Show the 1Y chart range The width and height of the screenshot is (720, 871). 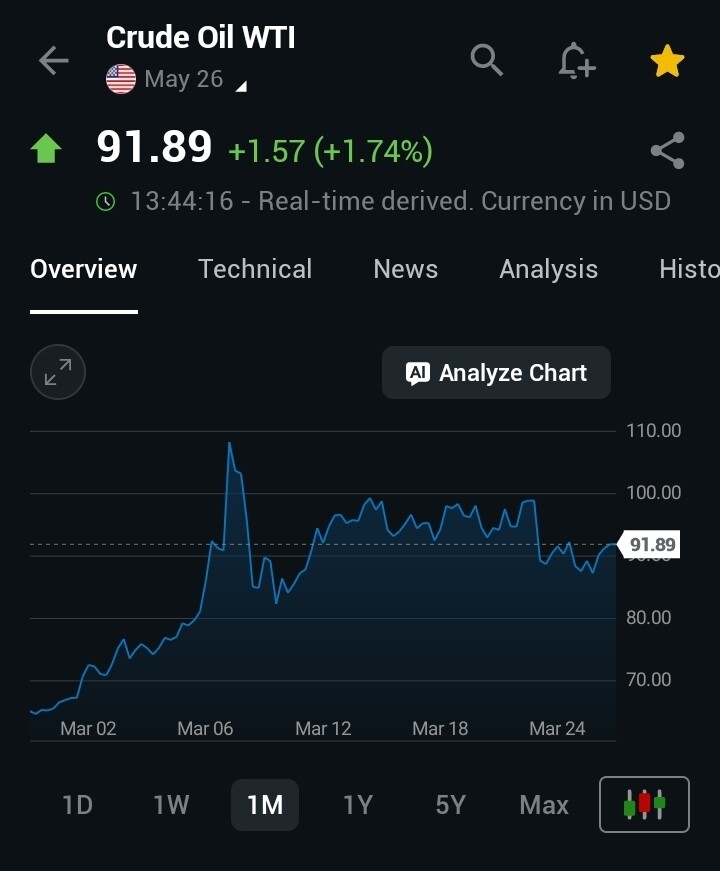pyautogui.click(x=357, y=805)
